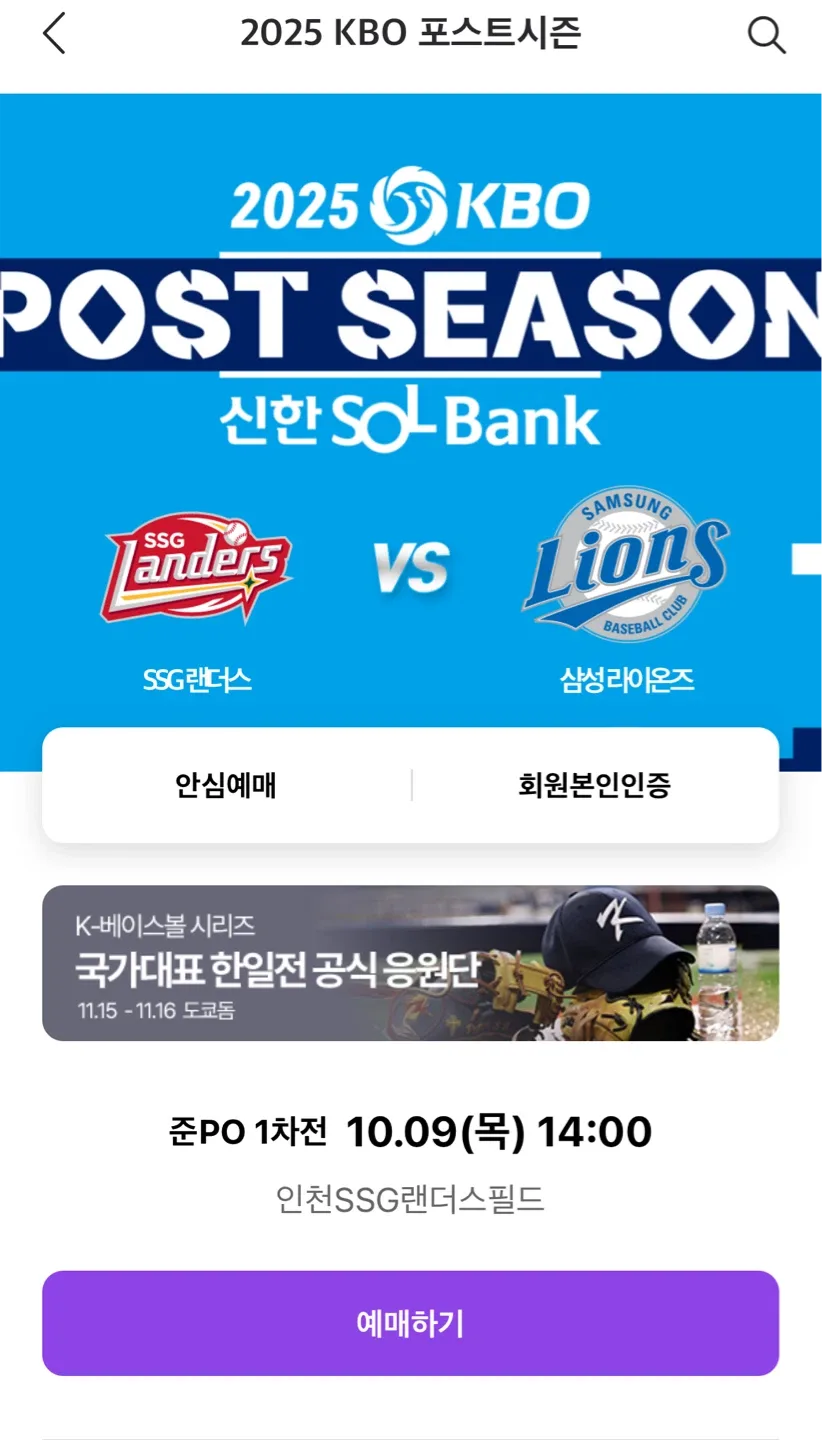
Task: Open search with the magnifier icon
Action: 766,35
